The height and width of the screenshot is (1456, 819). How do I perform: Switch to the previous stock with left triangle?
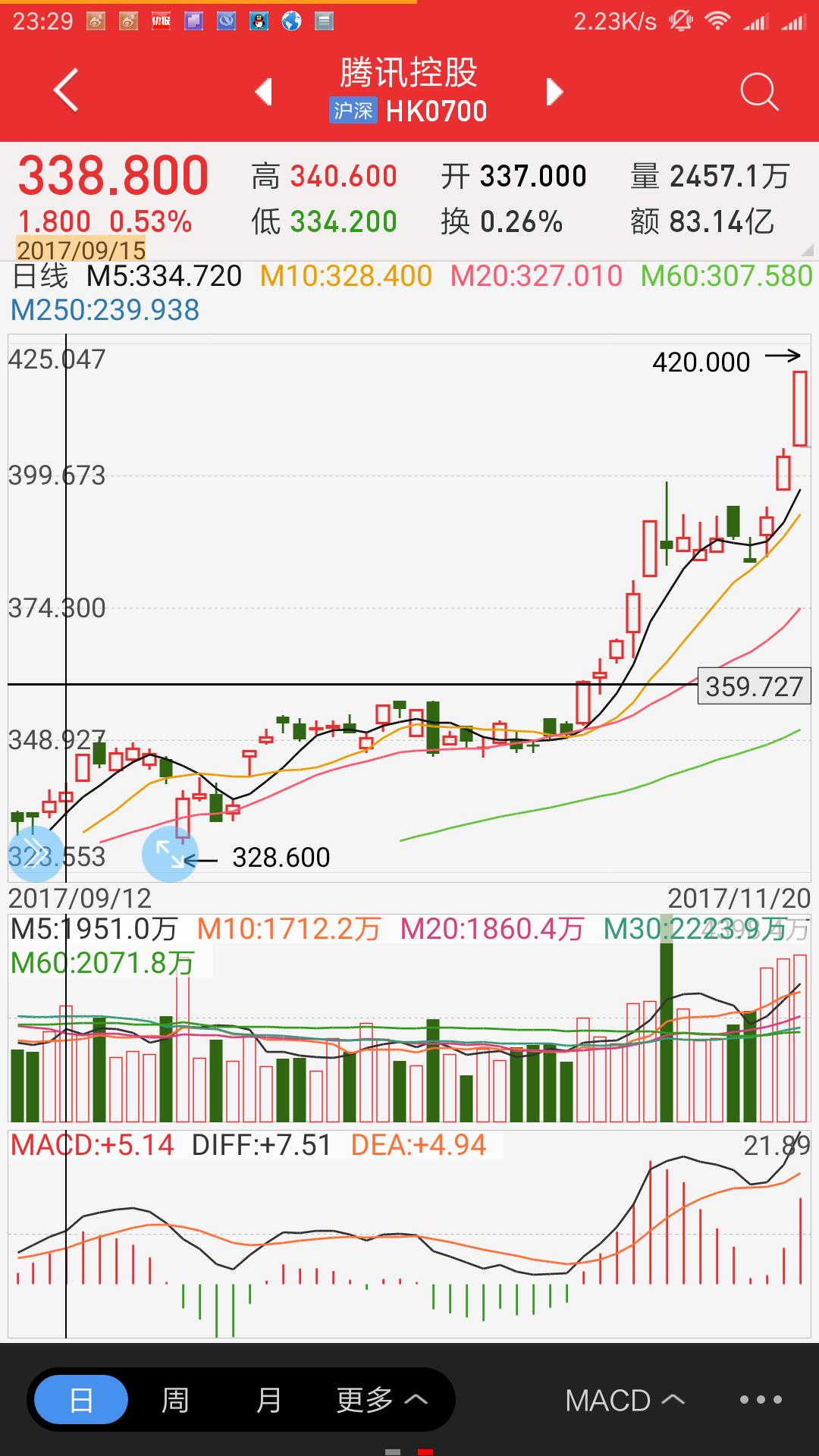(x=263, y=92)
